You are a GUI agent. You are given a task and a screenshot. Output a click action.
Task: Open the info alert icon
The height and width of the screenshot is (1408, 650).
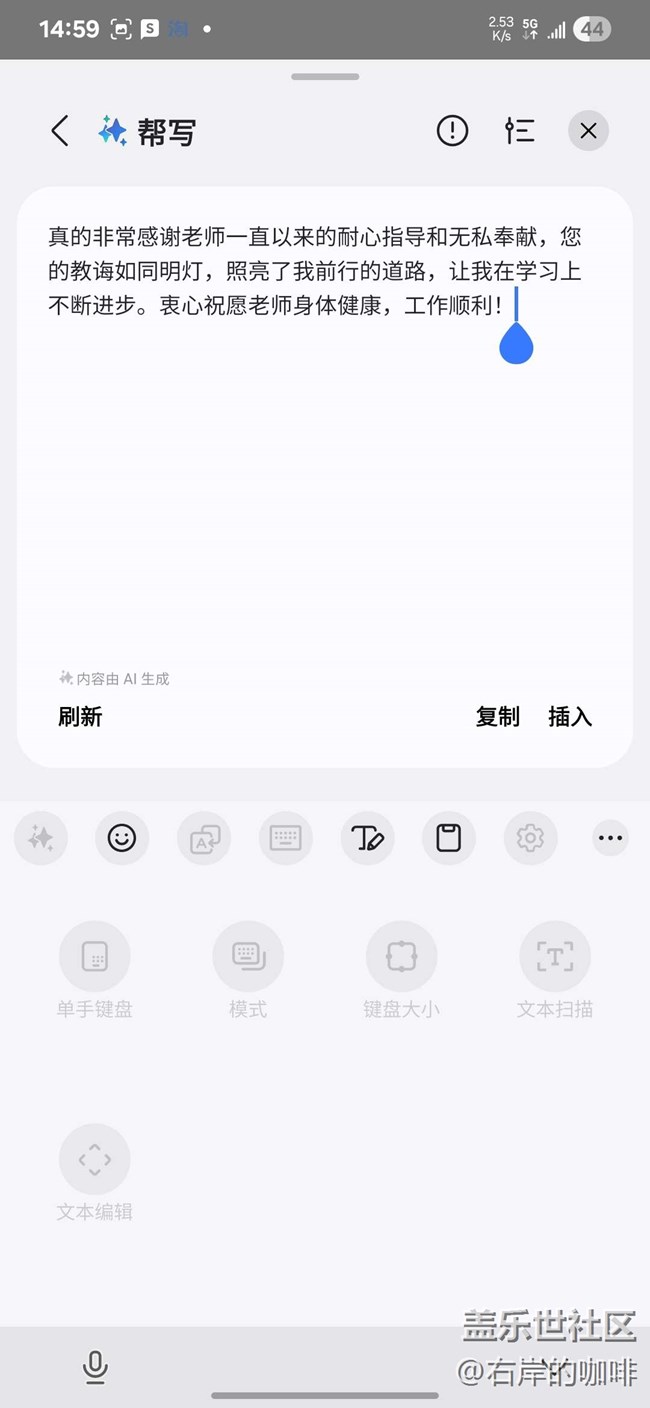point(452,131)
